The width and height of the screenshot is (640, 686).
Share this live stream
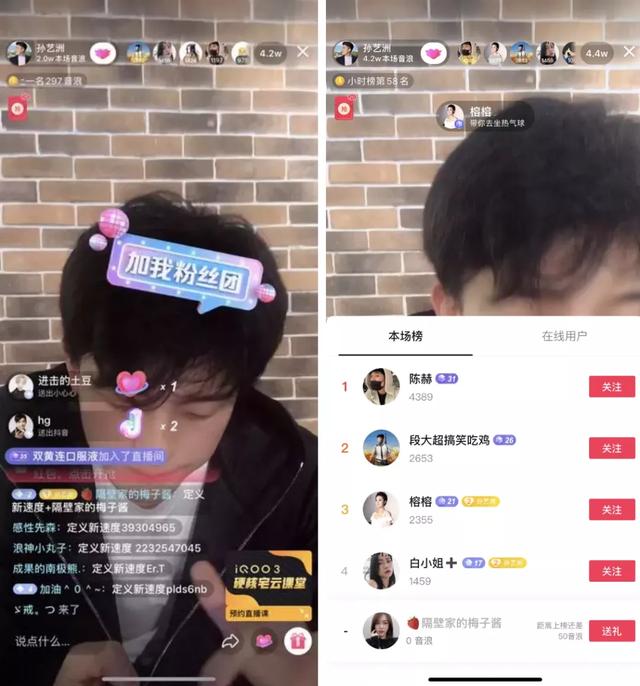tap(231, 641)
